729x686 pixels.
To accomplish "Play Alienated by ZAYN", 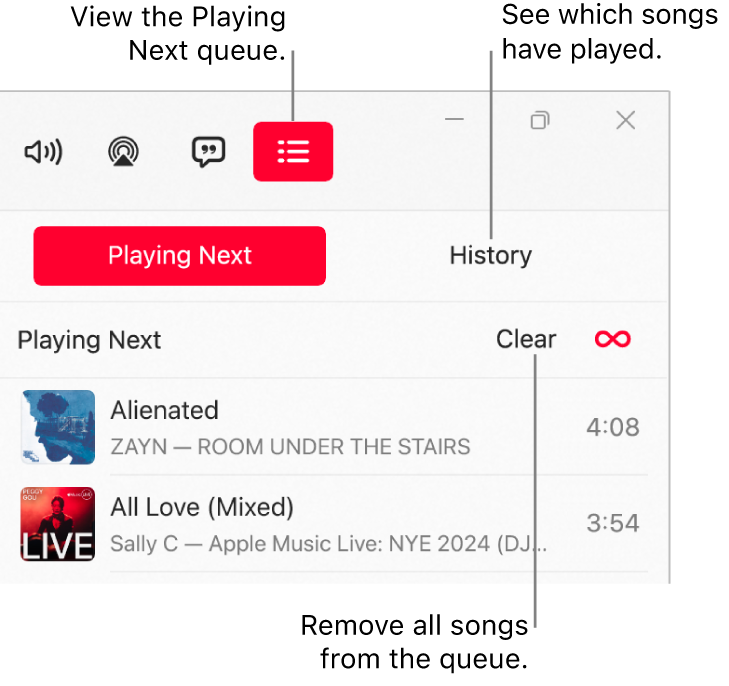I will 164,411.
